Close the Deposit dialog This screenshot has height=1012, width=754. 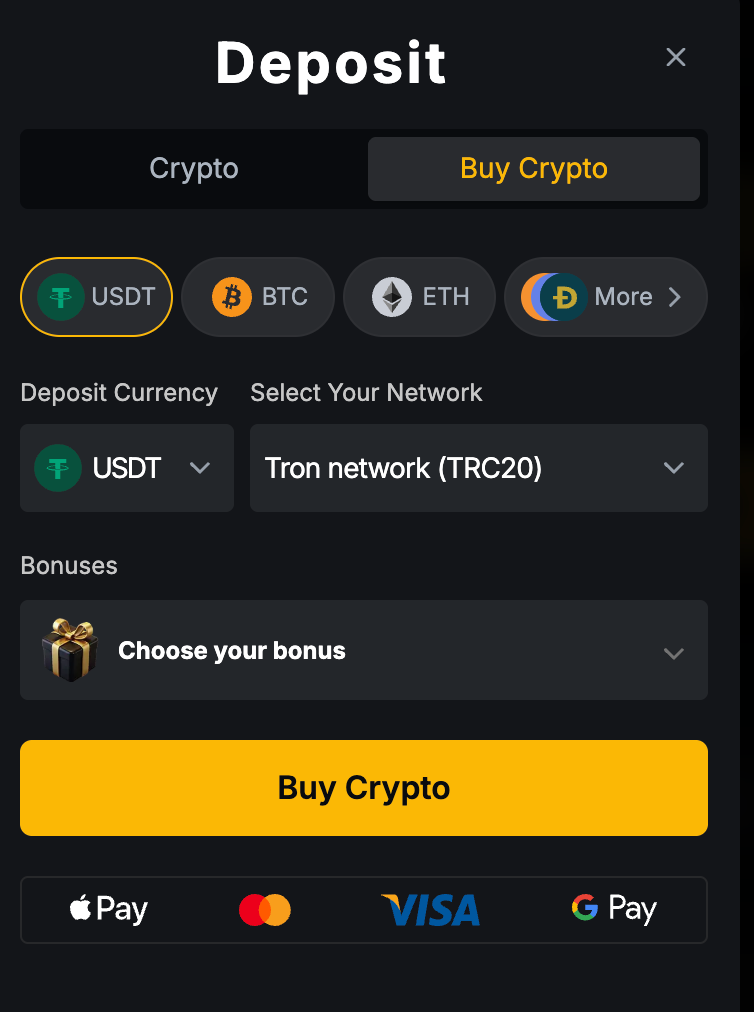[676, 57]
